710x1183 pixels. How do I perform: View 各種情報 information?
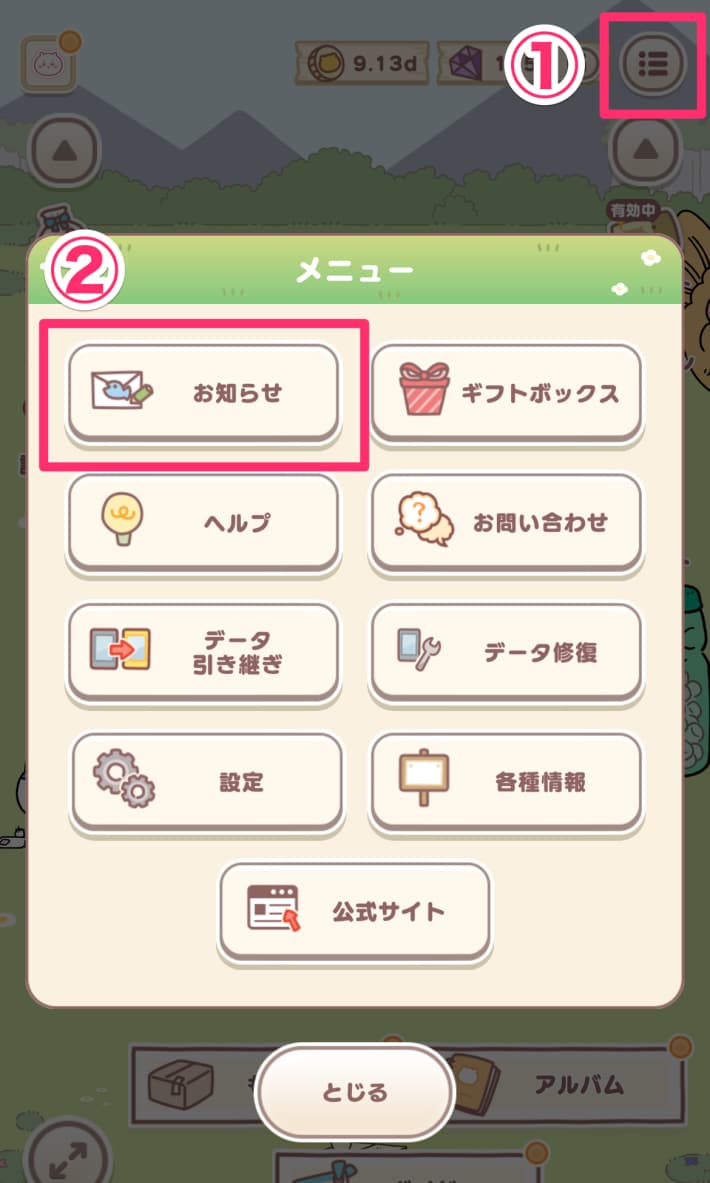click(x=506, y=781)
